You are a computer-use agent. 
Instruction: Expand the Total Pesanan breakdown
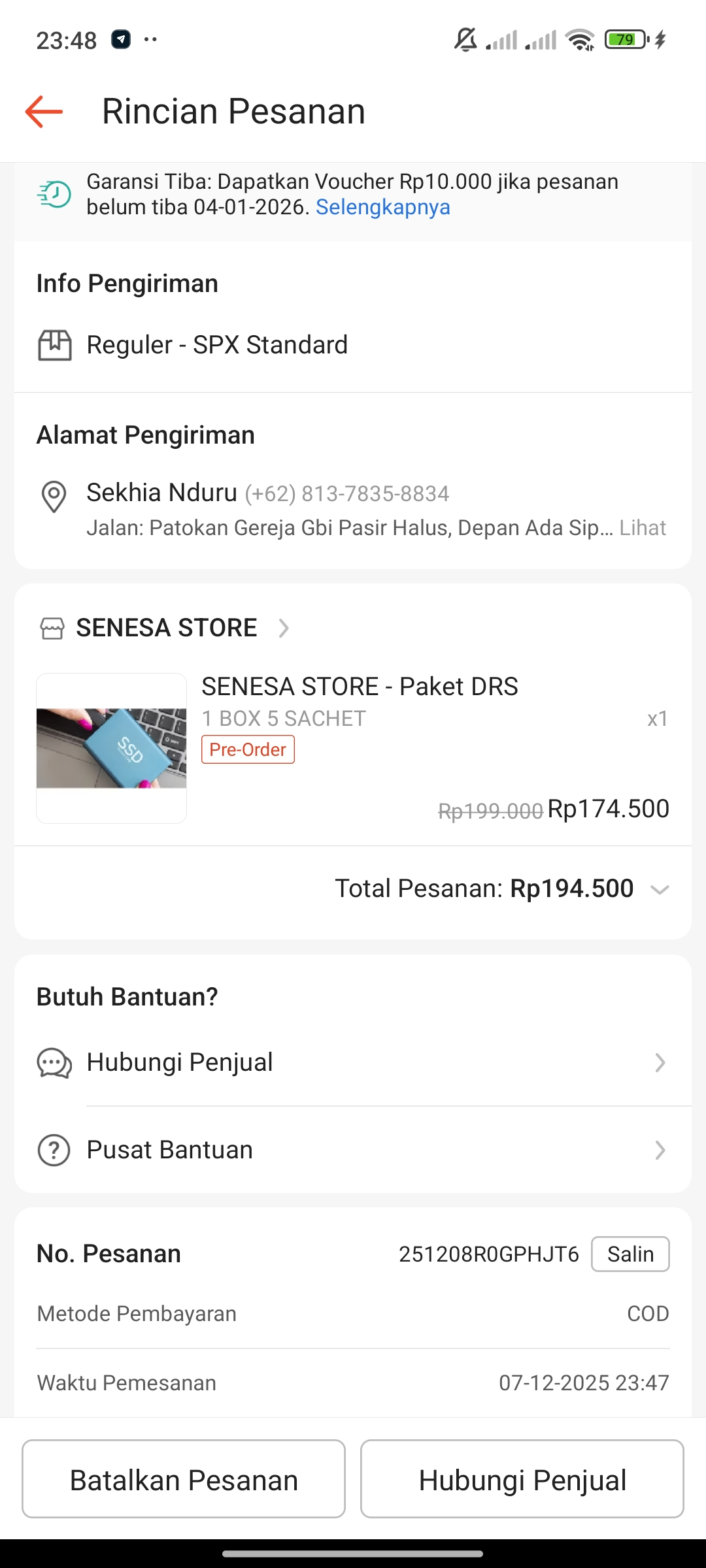coord(660,889)
